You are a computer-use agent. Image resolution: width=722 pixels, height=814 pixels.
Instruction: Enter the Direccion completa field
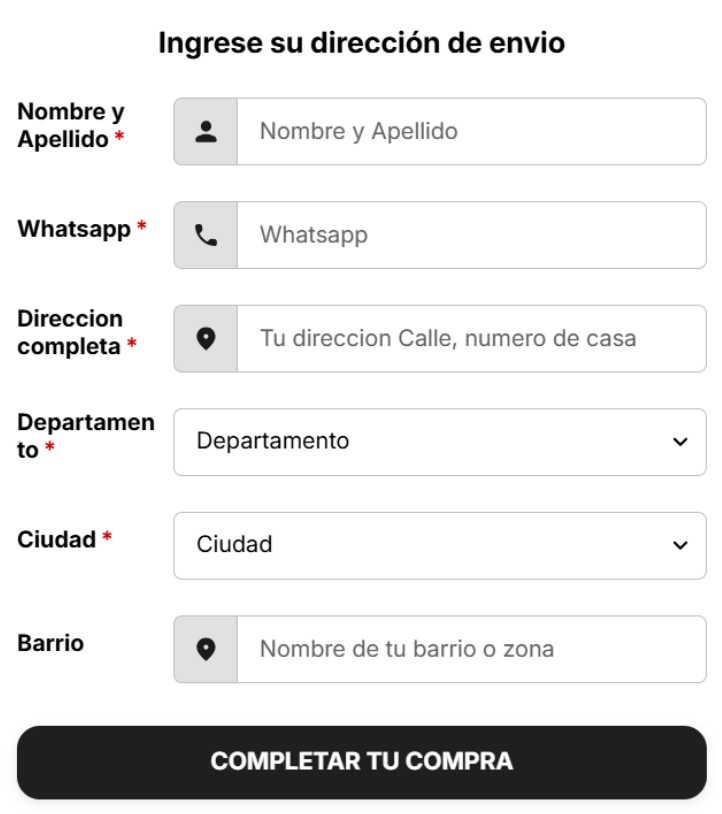[470, 338]
